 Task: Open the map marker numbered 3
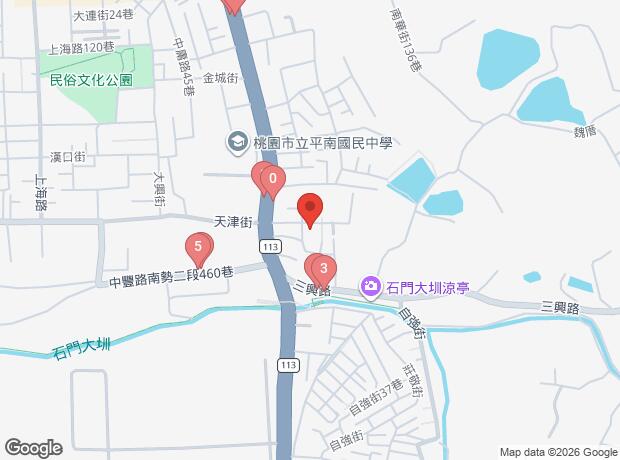(324, 268)
